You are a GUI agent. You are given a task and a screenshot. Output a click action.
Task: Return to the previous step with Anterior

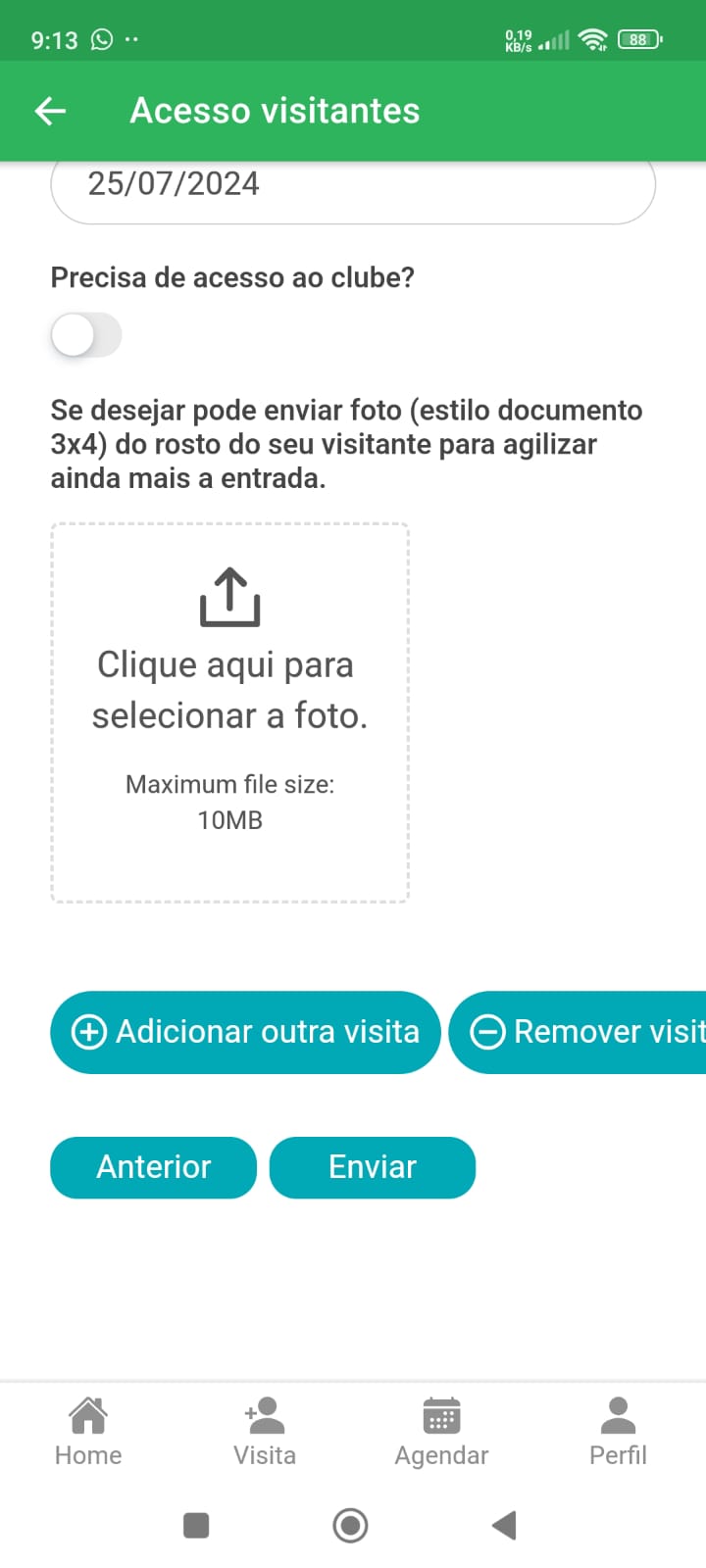153,1167
